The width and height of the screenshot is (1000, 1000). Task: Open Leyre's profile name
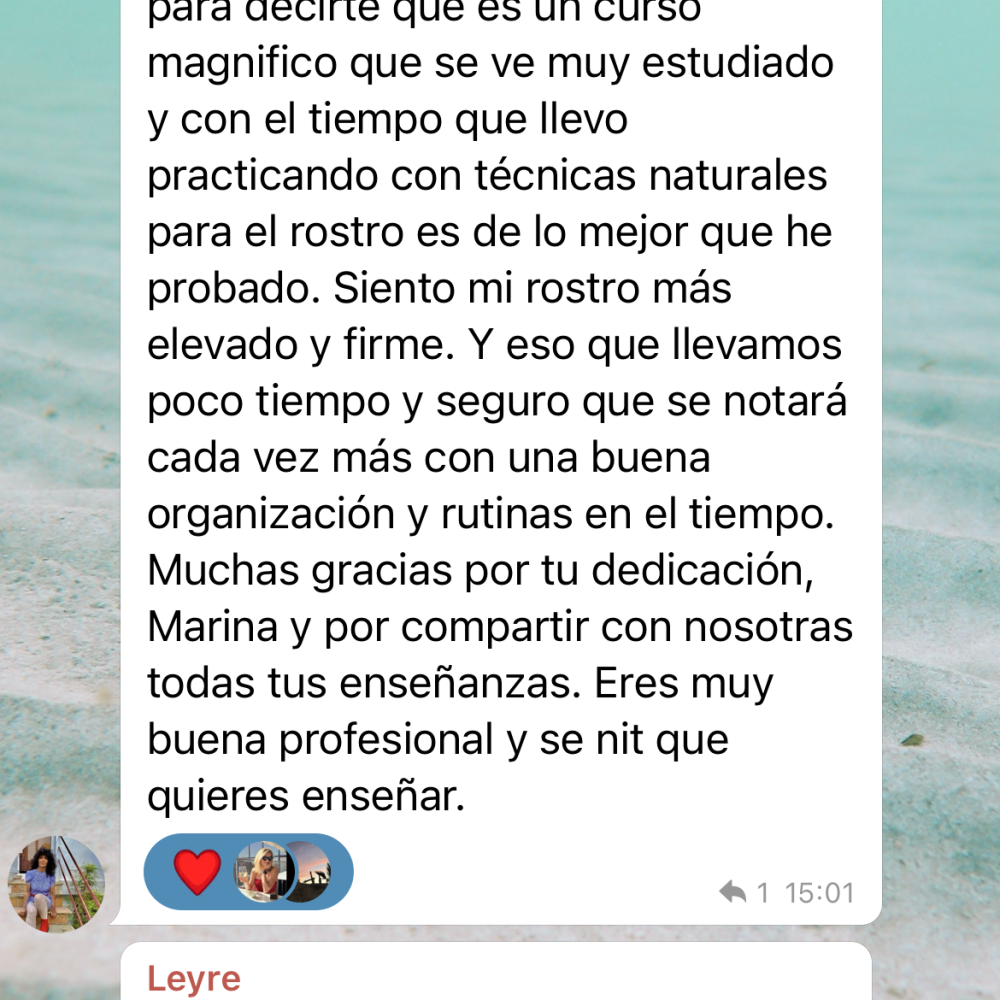(x=194, y=979)
